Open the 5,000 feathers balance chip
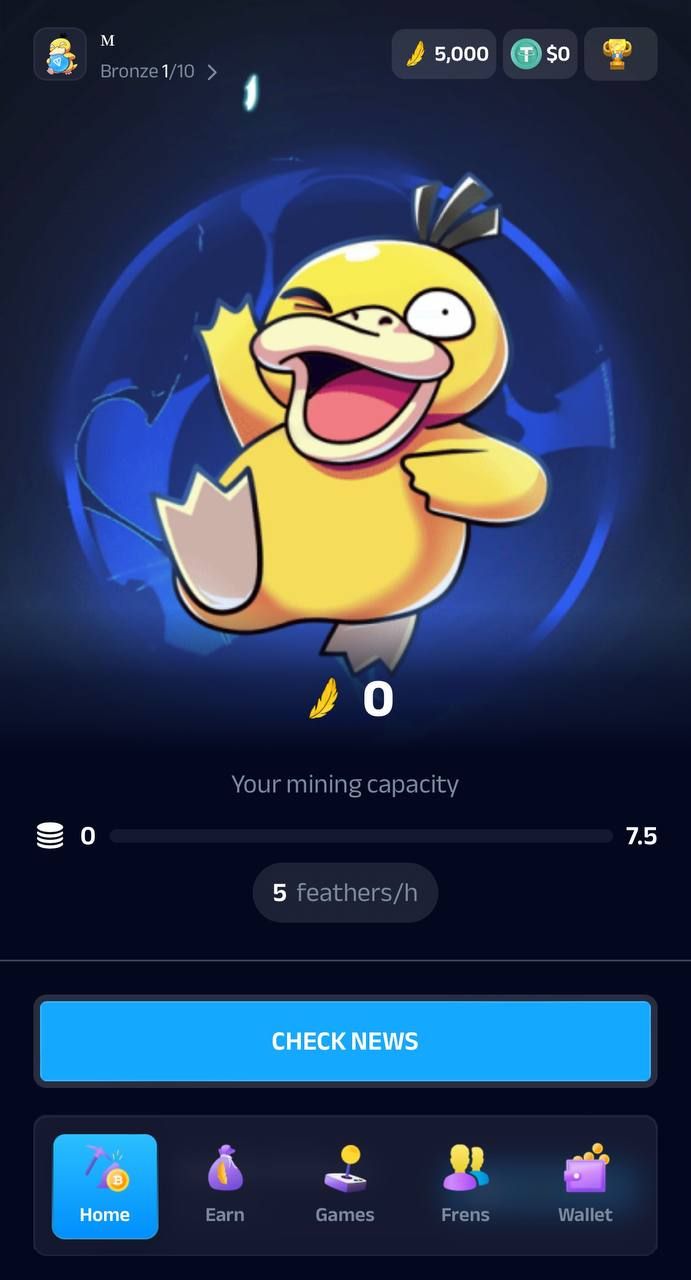 [x=444, y=54]
